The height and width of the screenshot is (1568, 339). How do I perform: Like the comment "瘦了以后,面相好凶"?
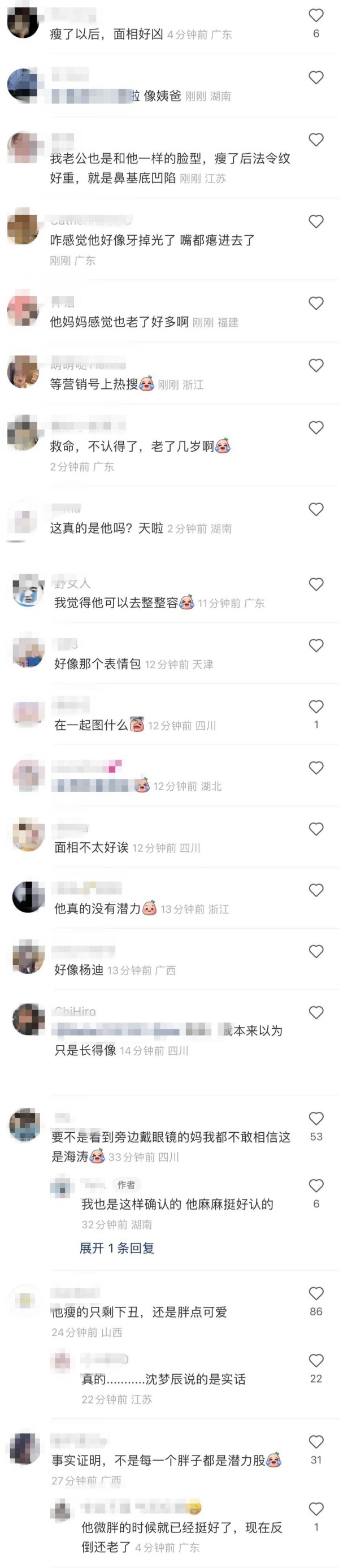click(x=315, y=16)
